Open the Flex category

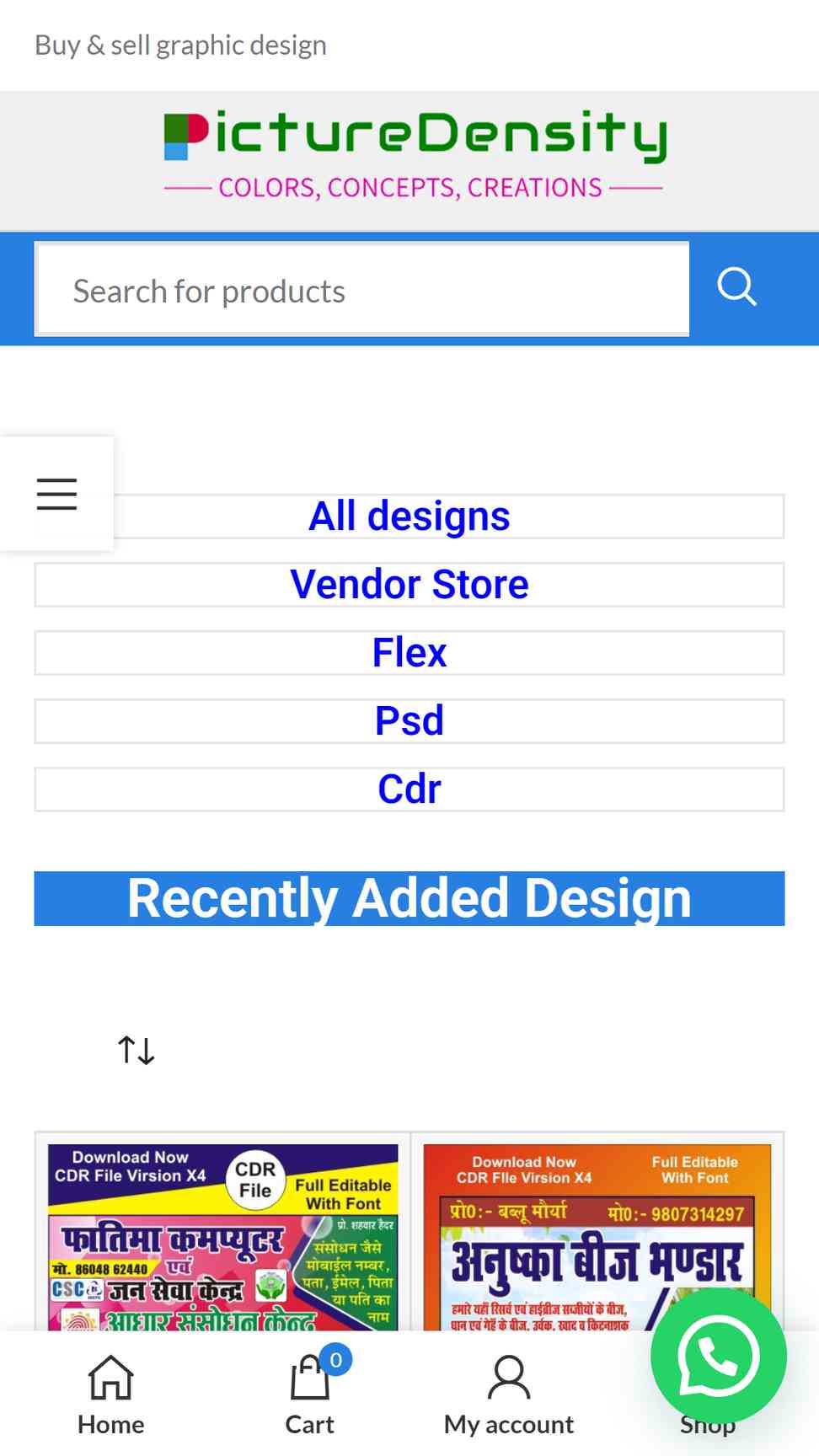(x=409, y=653)
